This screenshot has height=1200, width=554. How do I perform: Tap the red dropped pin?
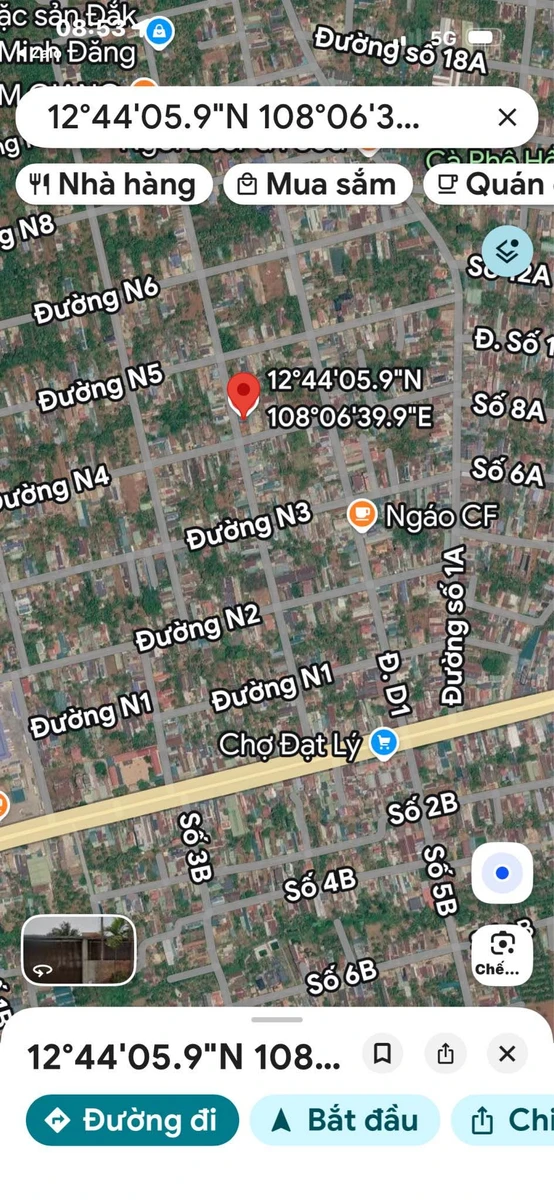[243, 396]
